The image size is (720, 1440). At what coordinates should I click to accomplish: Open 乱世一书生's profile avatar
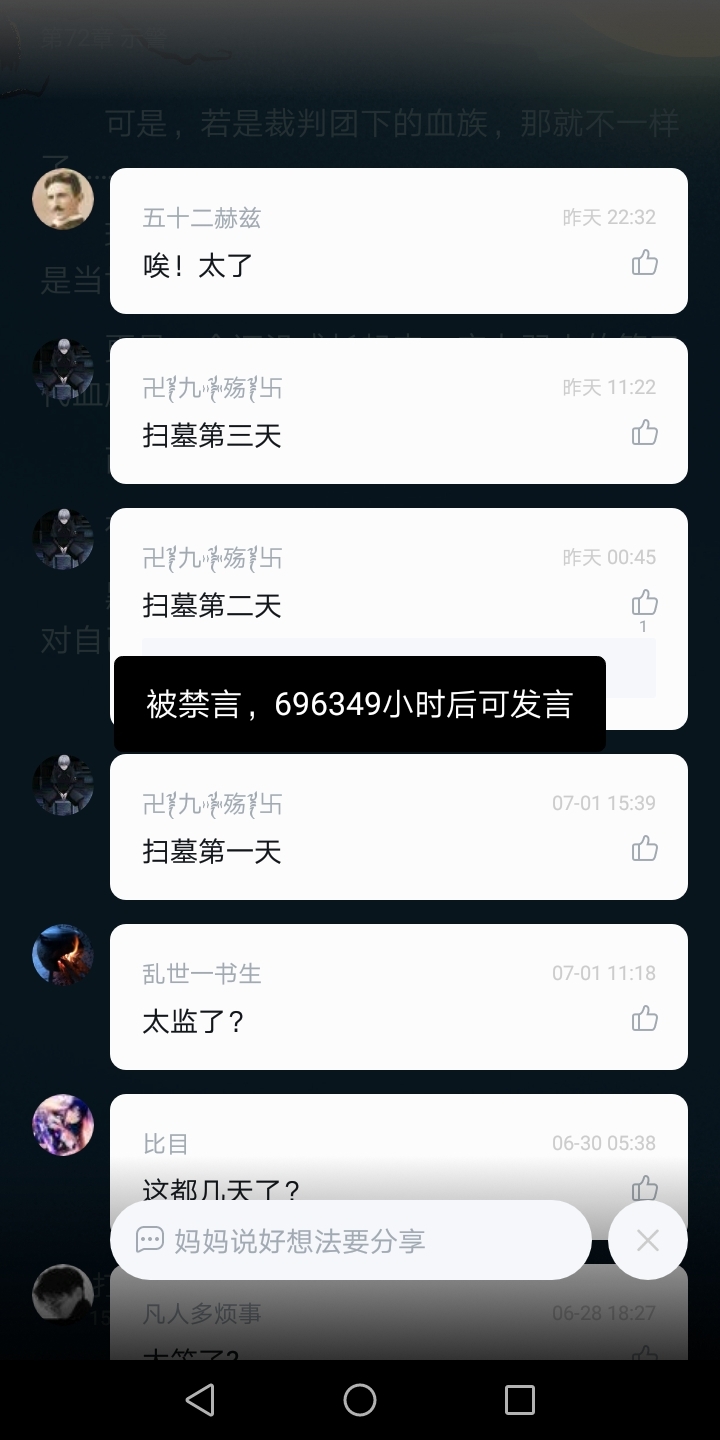point(63,955)
